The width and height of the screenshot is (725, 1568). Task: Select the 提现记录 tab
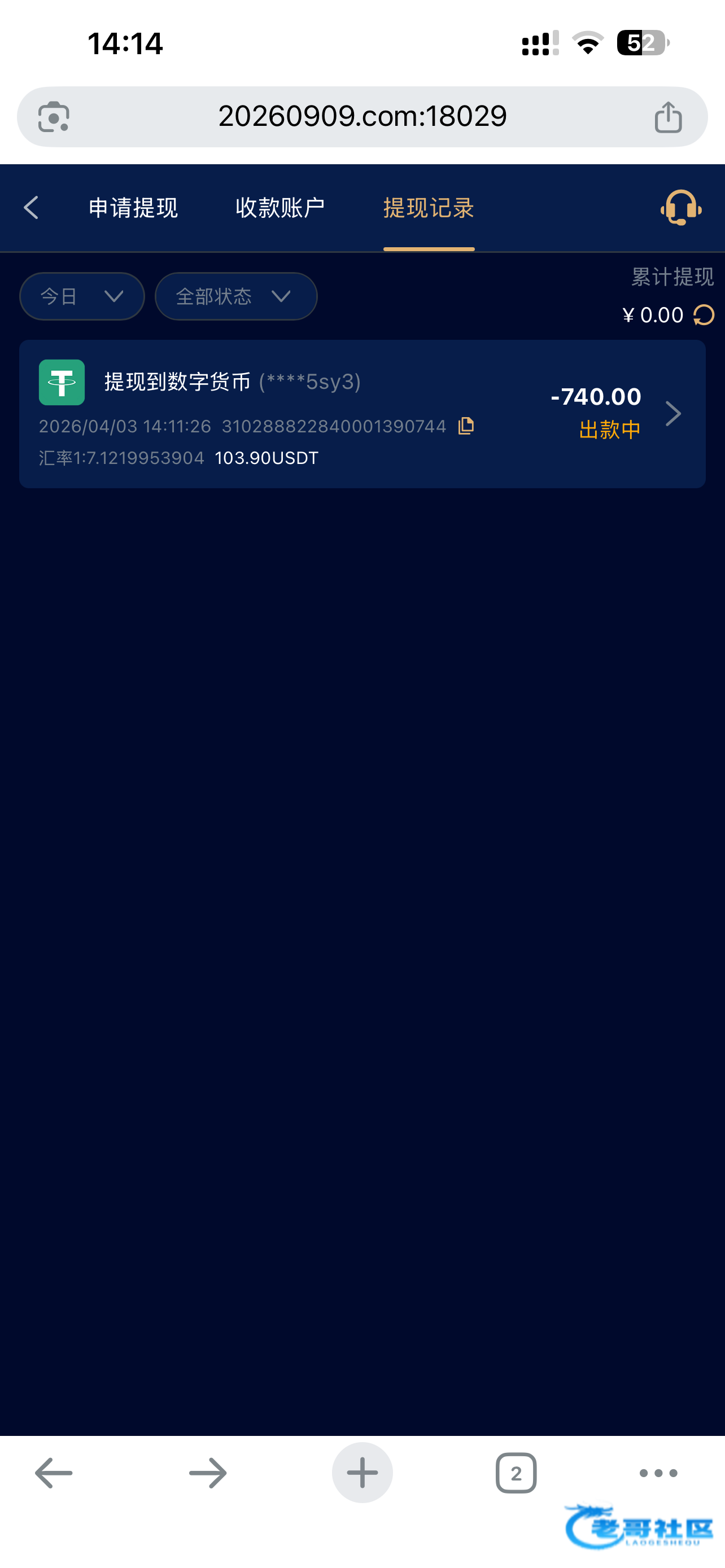pyautogui.click(x=429, y=208)
